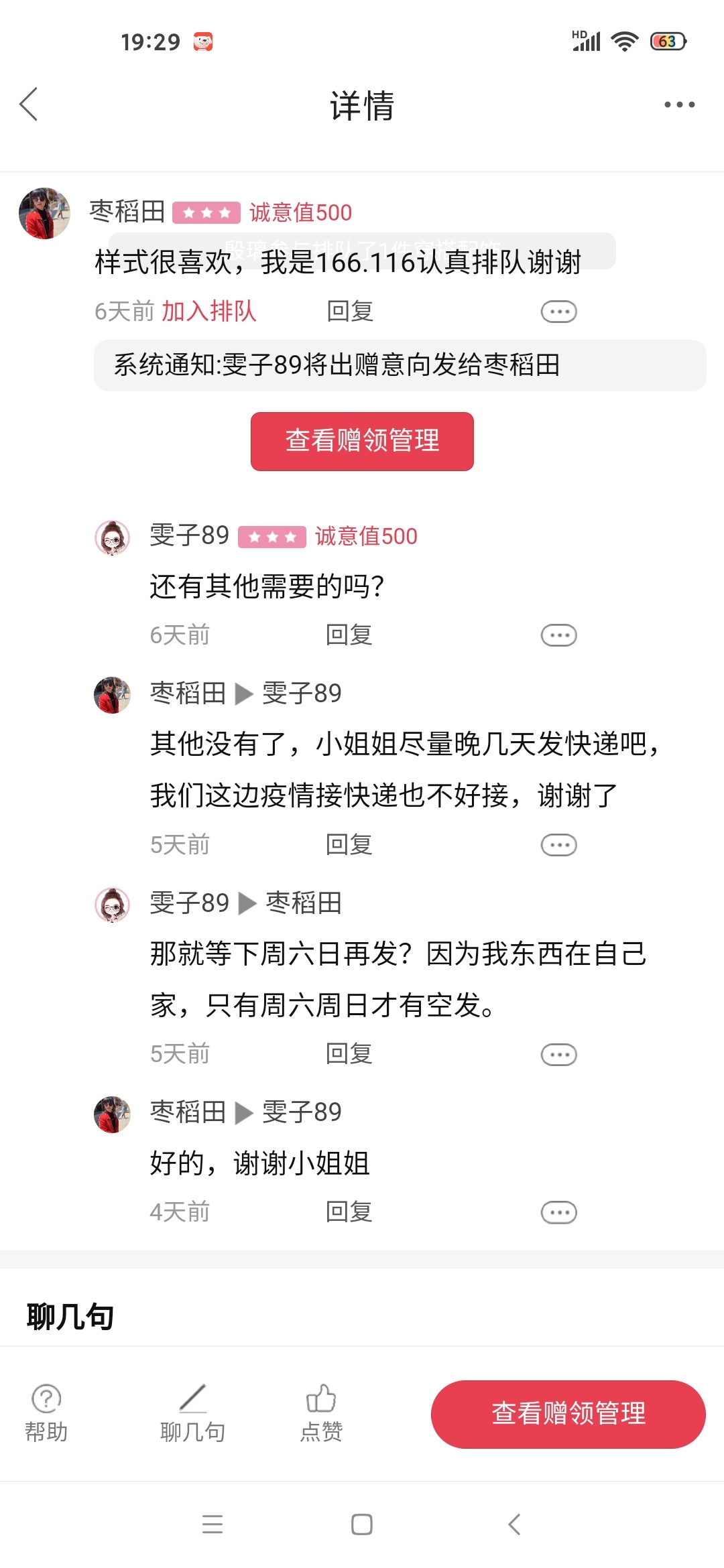
Task: Go back using the top-left arrow
Action: point(29,105)
